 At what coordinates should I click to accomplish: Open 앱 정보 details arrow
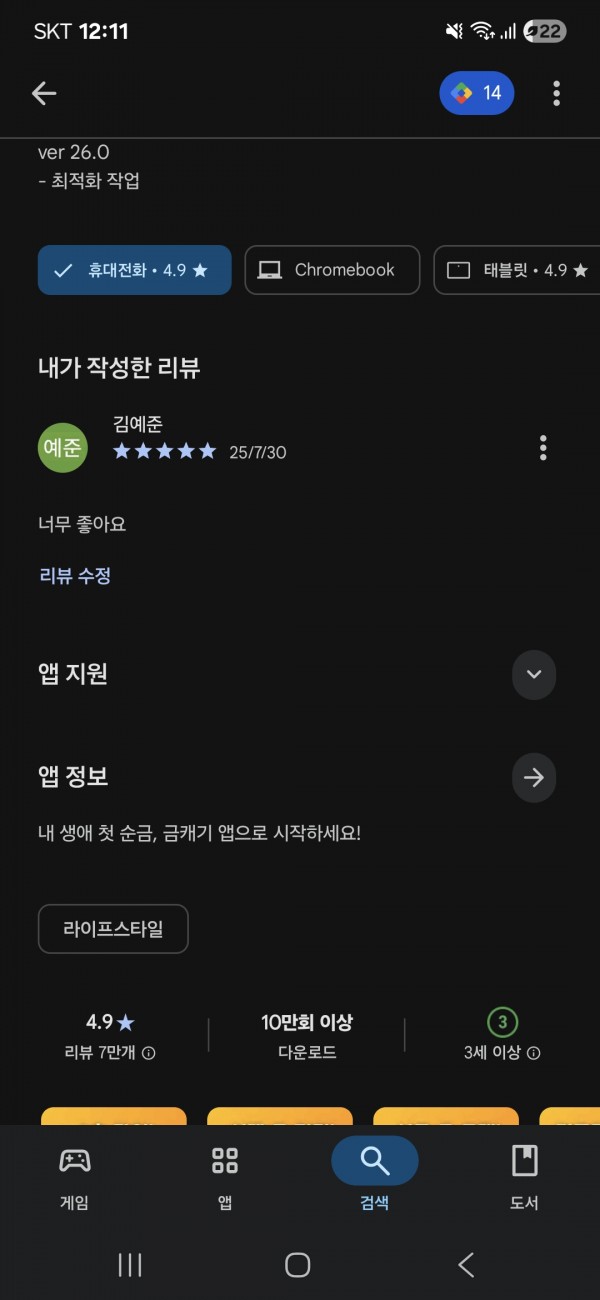(534, 777)
